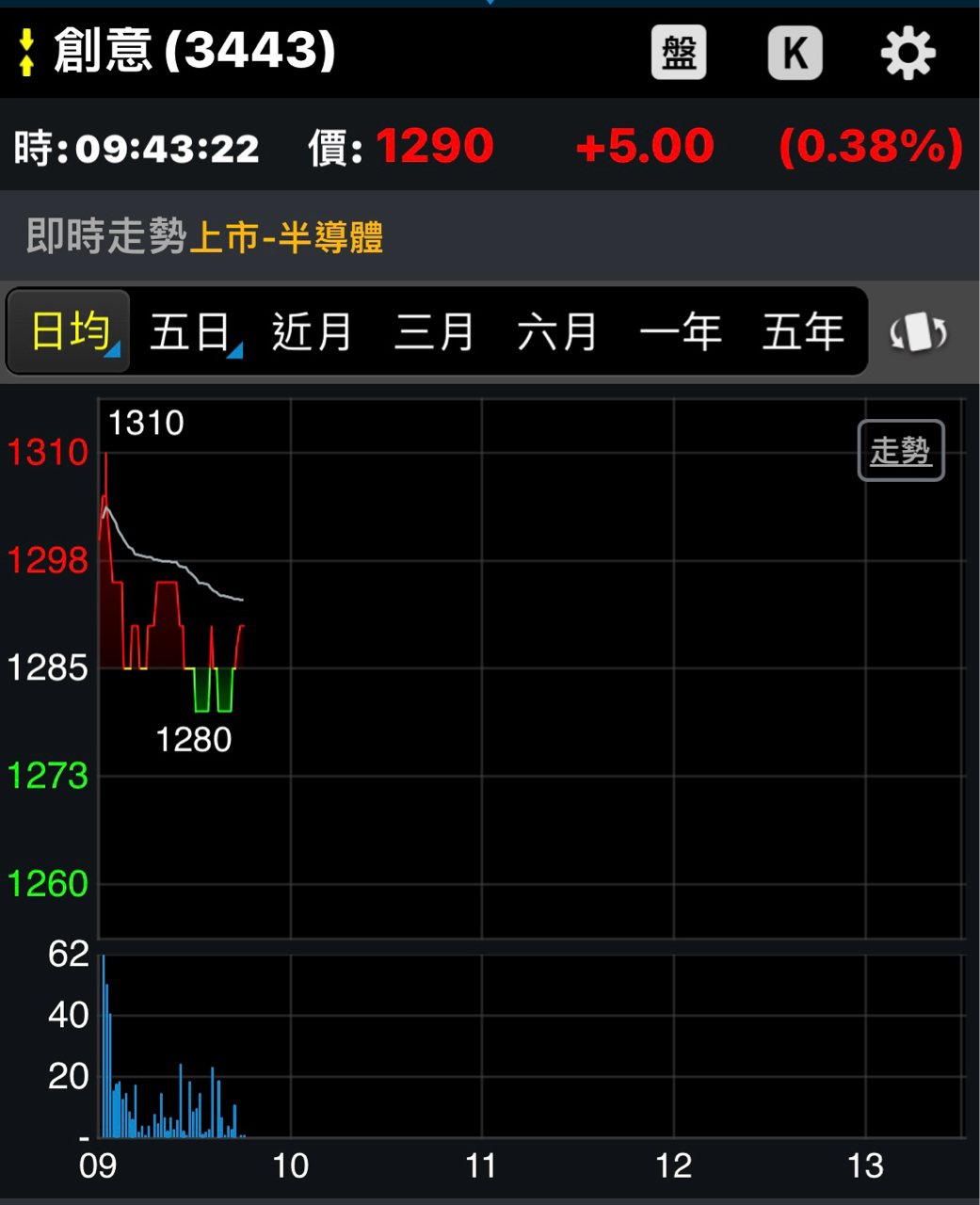Image resolution: width=980 pixels, height=1205 pixels.
Task: View the 五年 five-year chart
Action: 802,332
